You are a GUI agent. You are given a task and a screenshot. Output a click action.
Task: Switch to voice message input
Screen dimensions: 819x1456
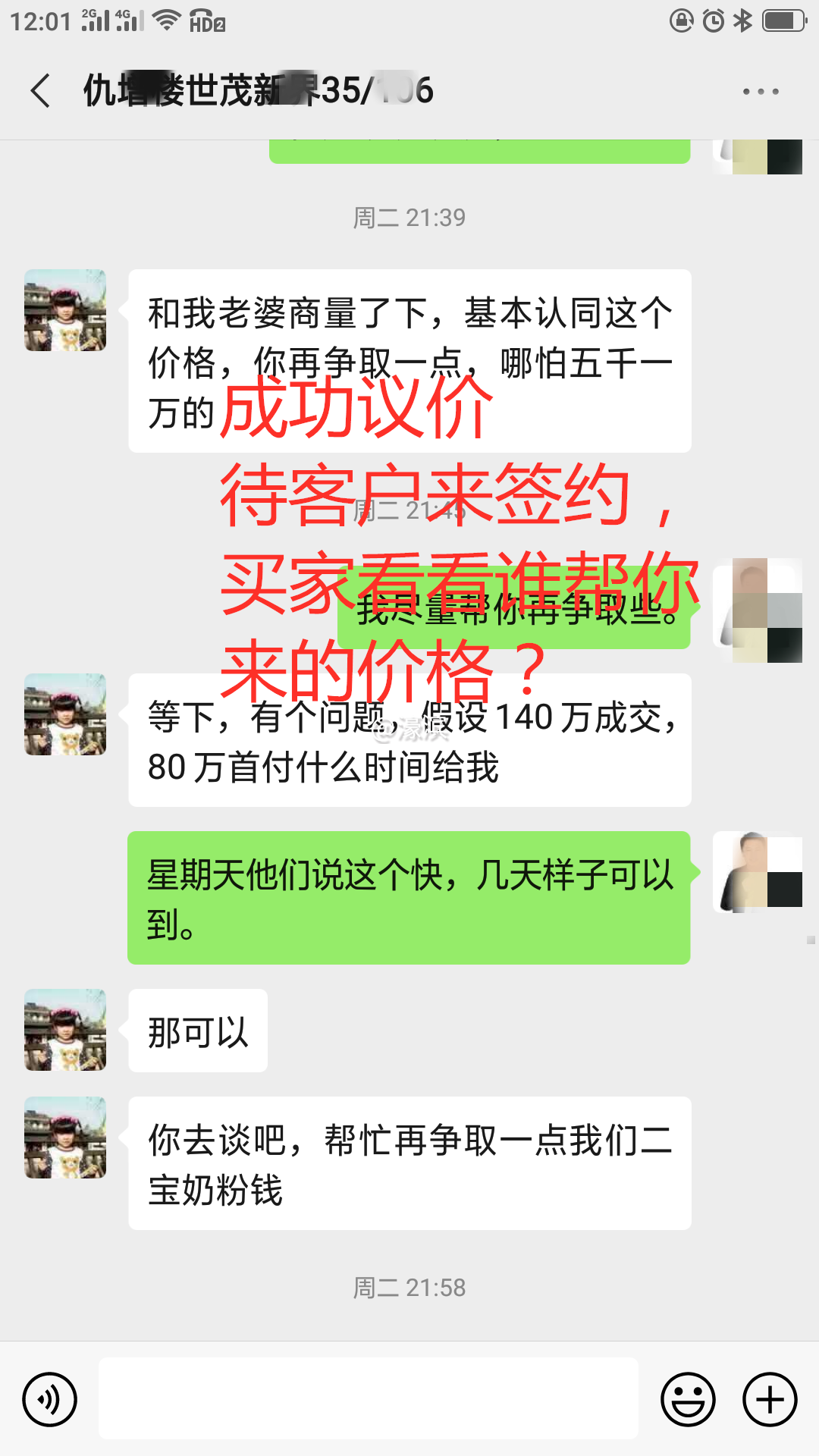tap(50, 1399)
